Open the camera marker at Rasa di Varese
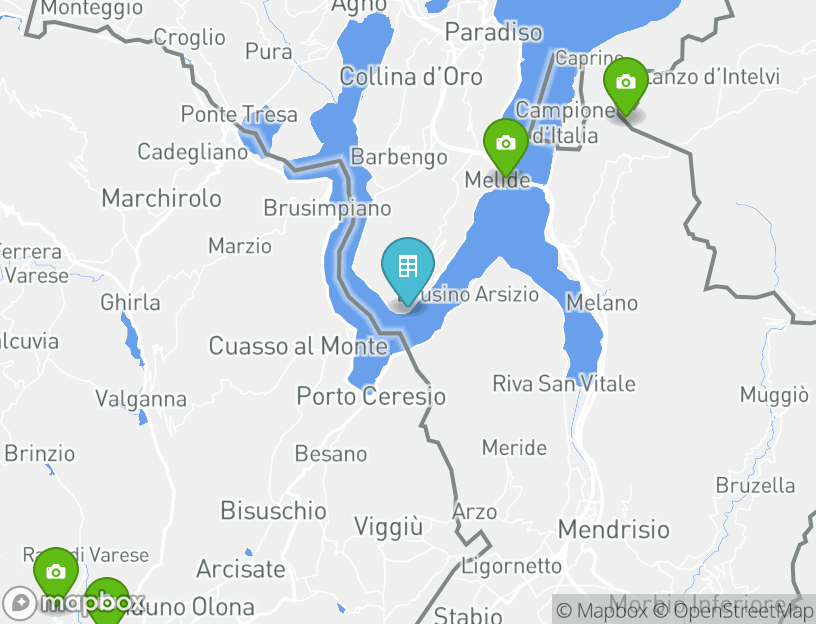816x624 pixels. point(56,573)
